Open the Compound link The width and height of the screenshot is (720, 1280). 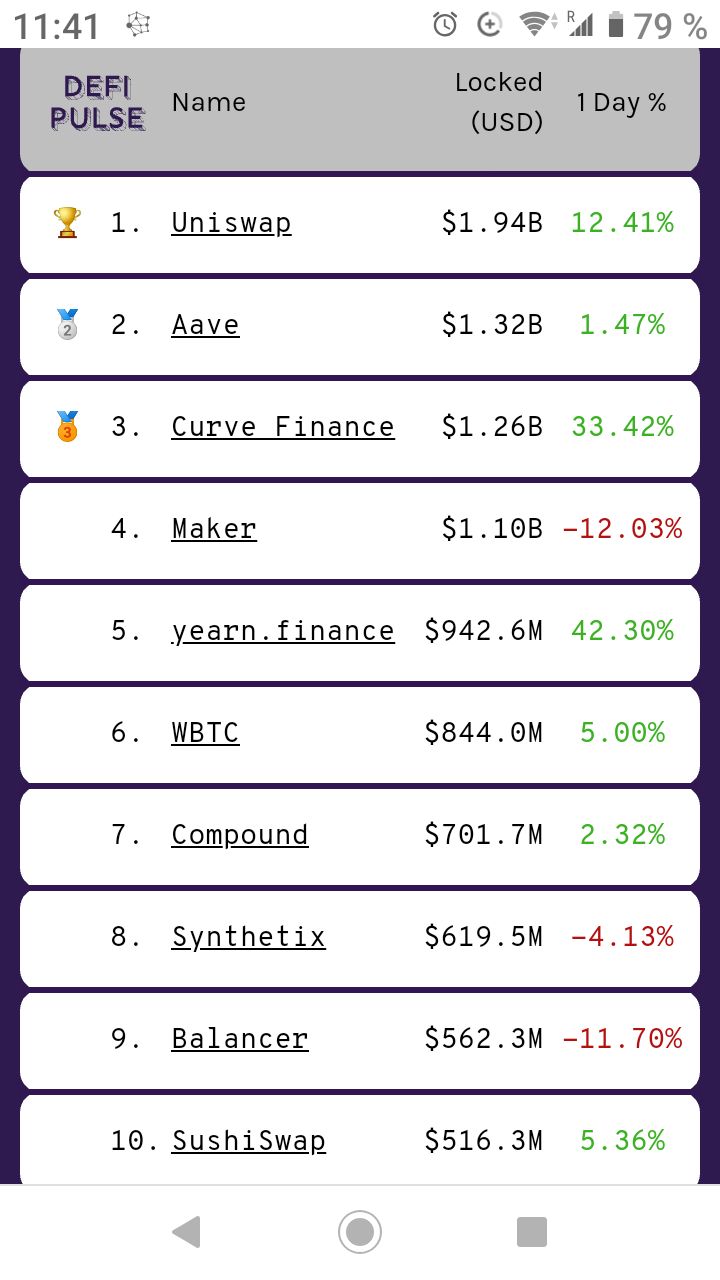239,835
